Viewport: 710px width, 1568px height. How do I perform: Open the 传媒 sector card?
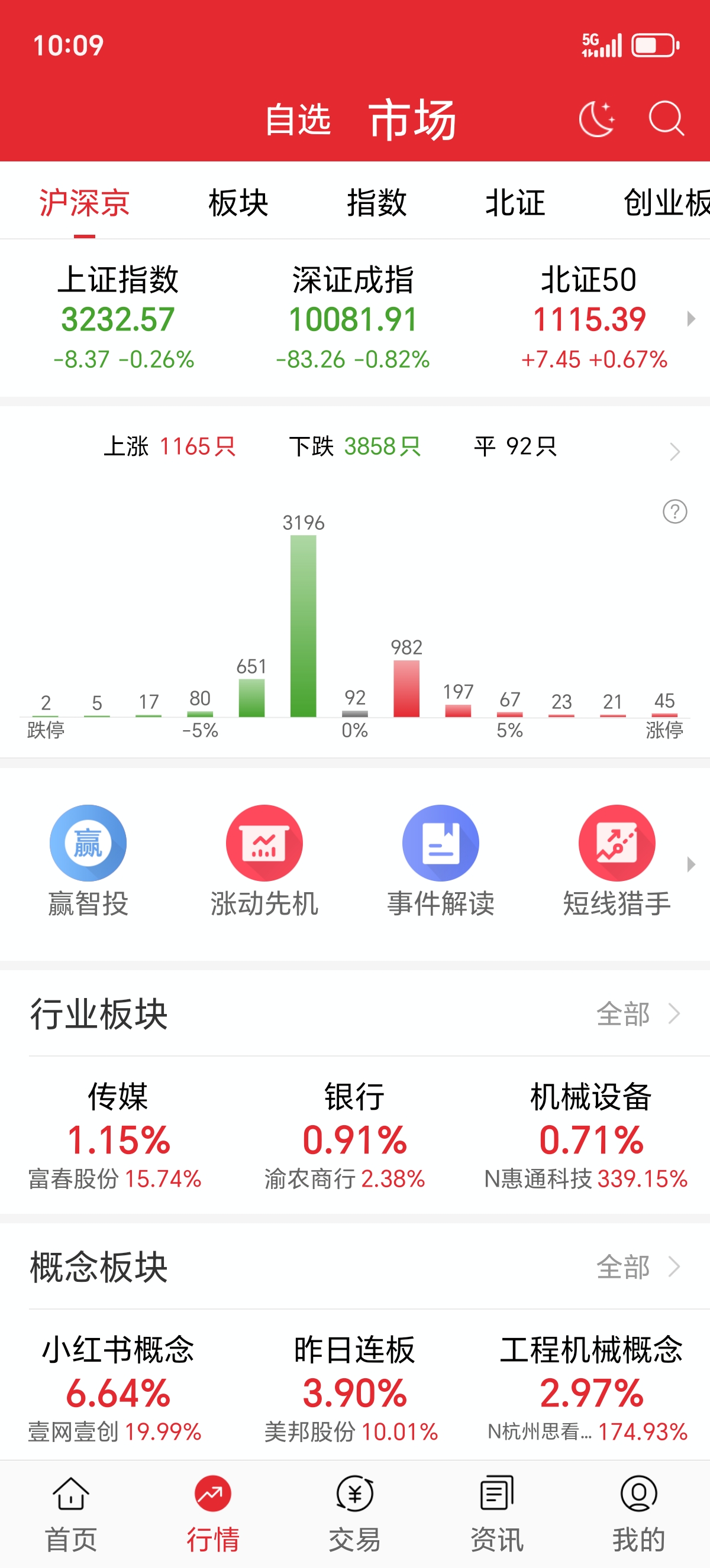(x=118, y=1135)
